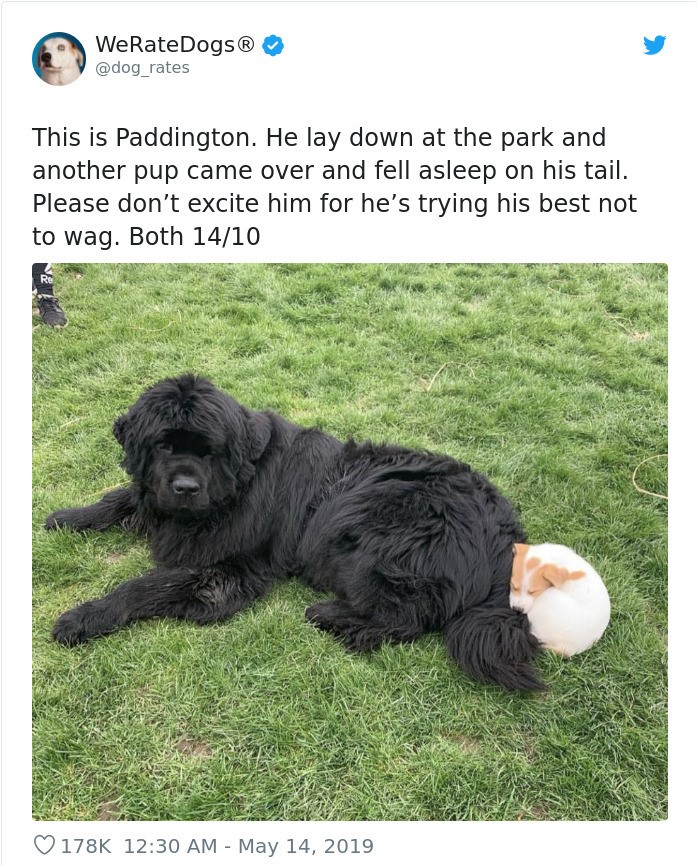Open the @dog_rates handle
697x865 pixels.
pyautogui.click(x=142, y=68)
